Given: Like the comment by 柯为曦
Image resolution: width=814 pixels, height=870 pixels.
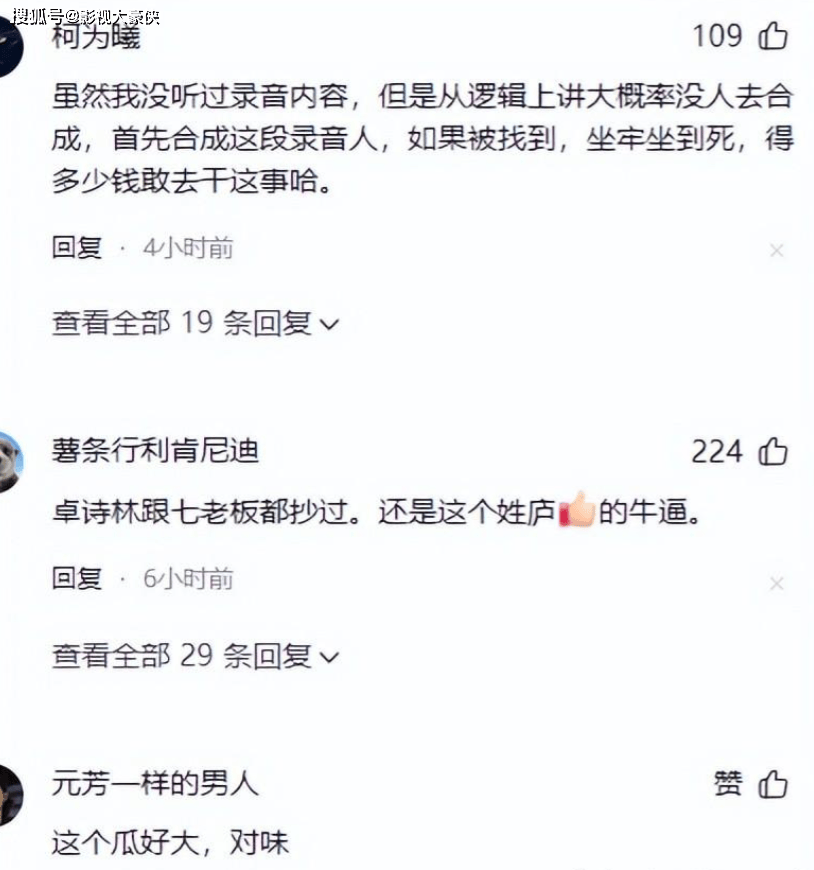Looking at the screenshot, I should (x=773, y=37).
